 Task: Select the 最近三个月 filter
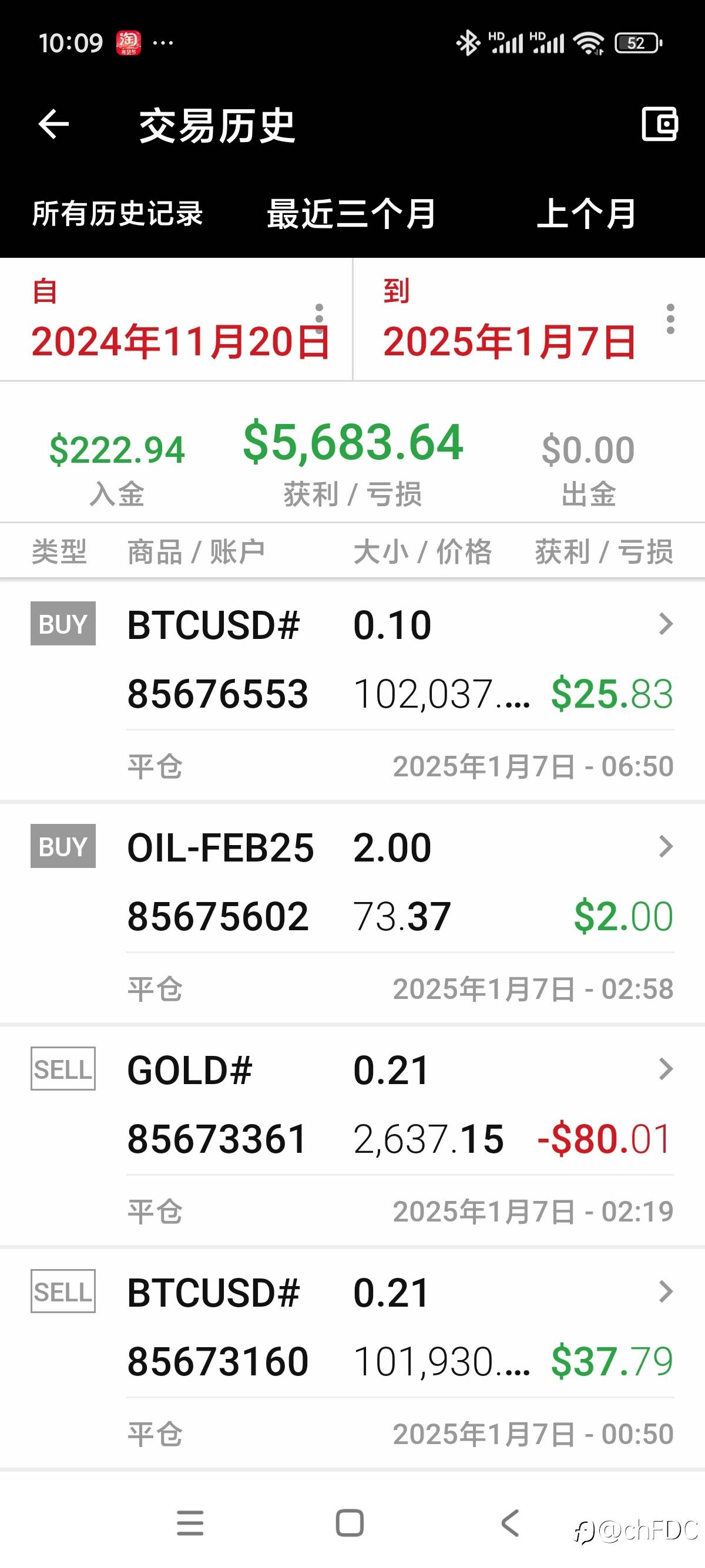click(x=351, y=214)
